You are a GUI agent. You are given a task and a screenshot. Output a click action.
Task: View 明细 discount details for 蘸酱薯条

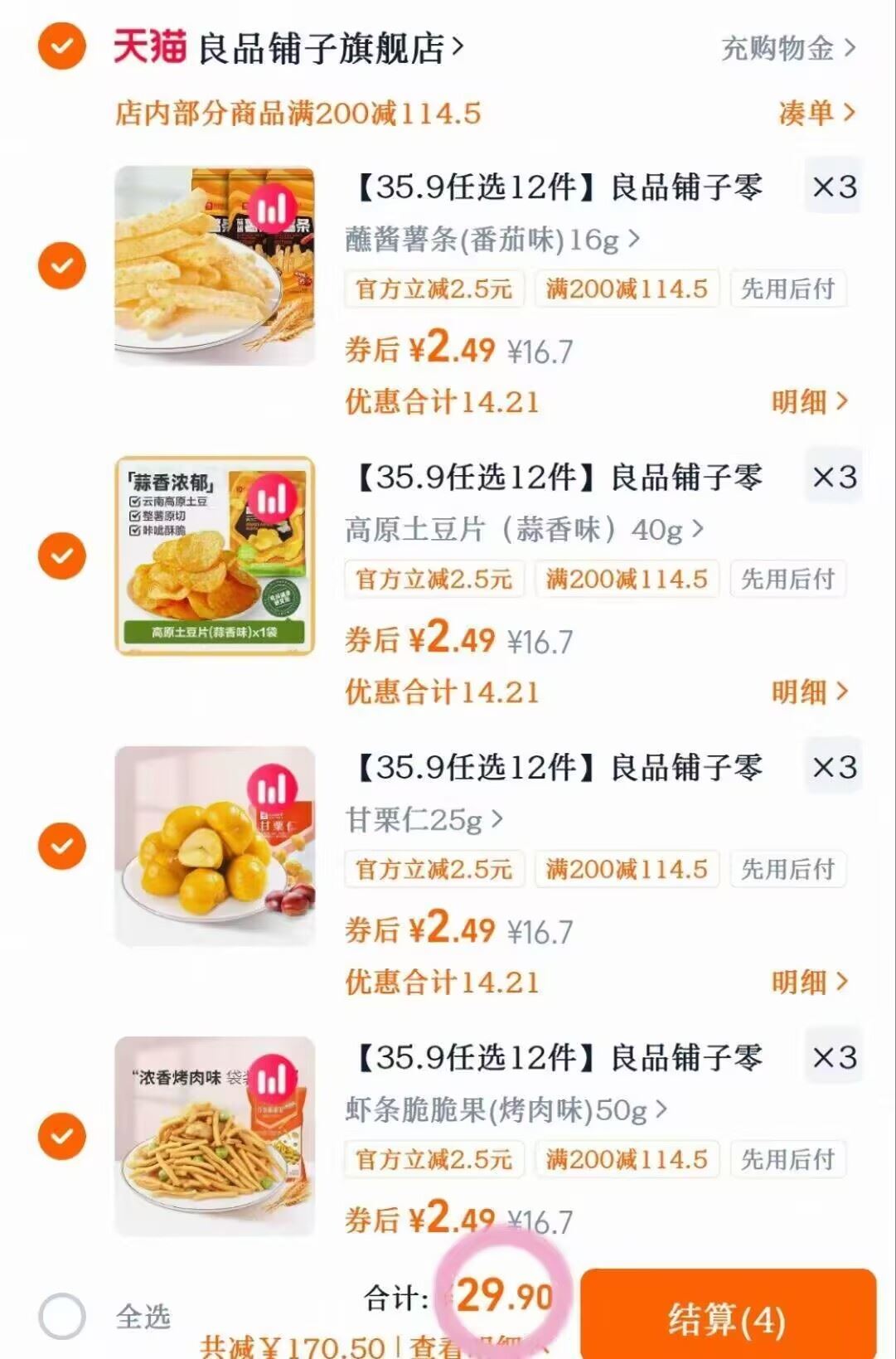click(809, 402)
